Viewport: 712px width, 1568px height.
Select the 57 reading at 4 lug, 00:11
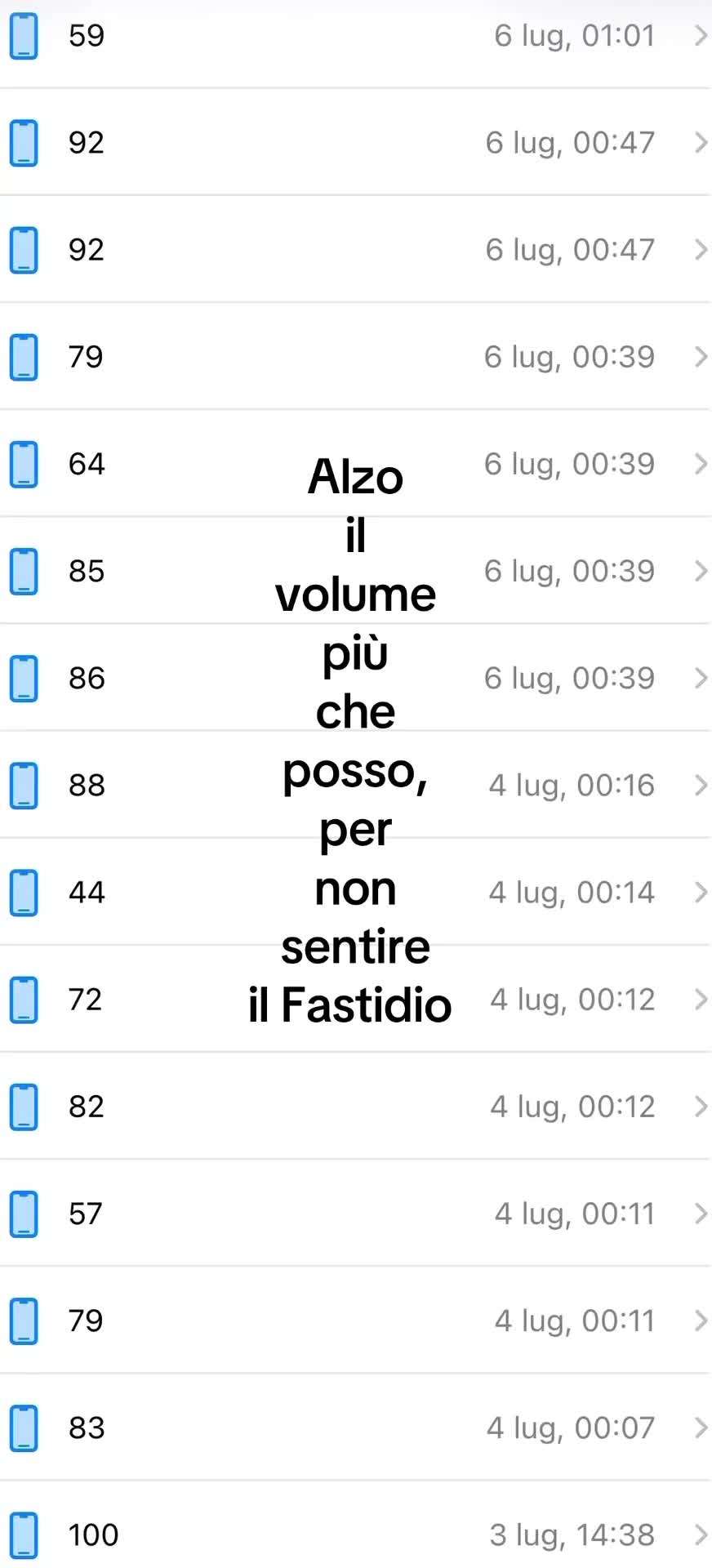click(x=356, y=1213)
